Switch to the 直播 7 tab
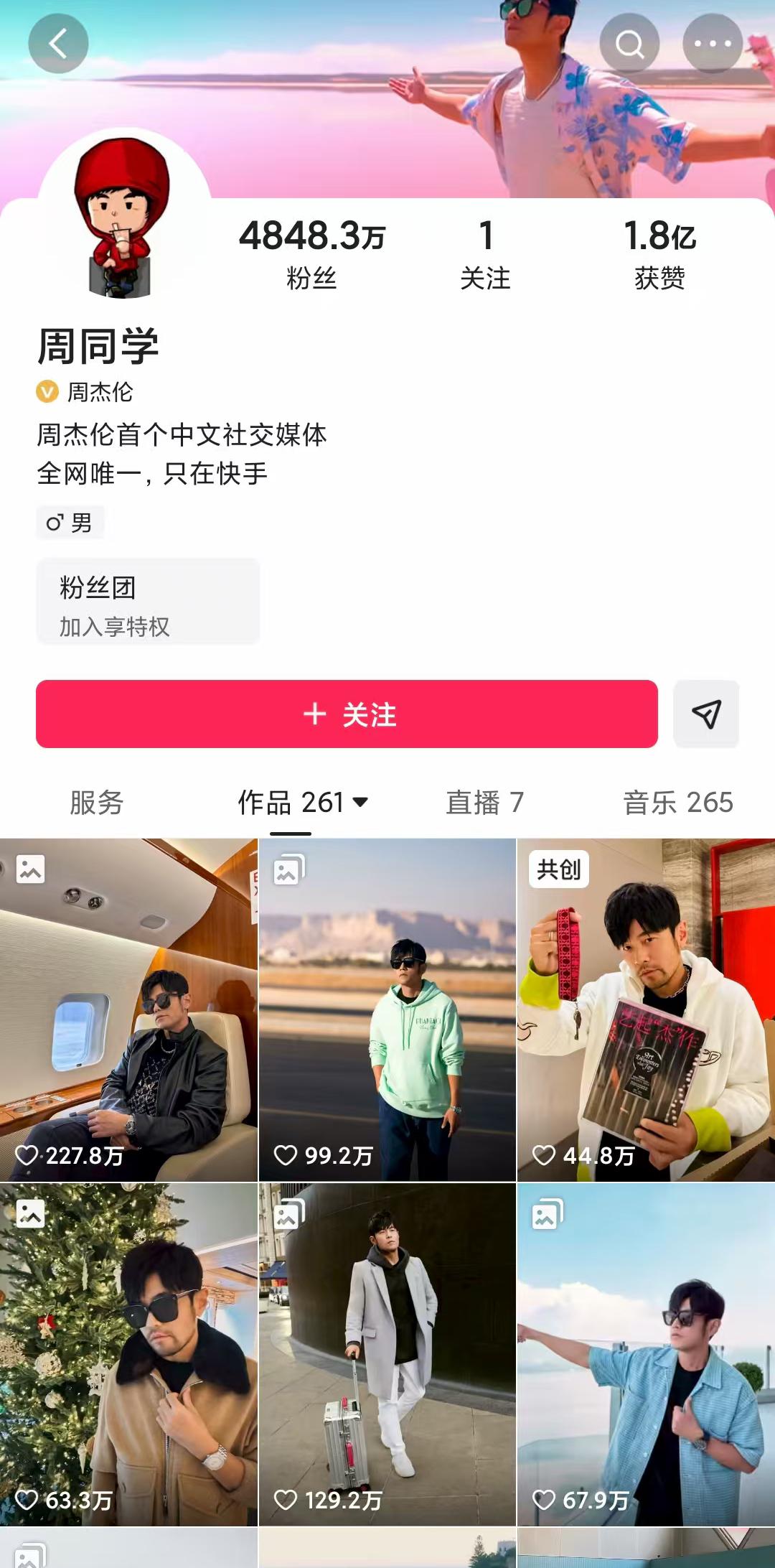 [485, 803]
